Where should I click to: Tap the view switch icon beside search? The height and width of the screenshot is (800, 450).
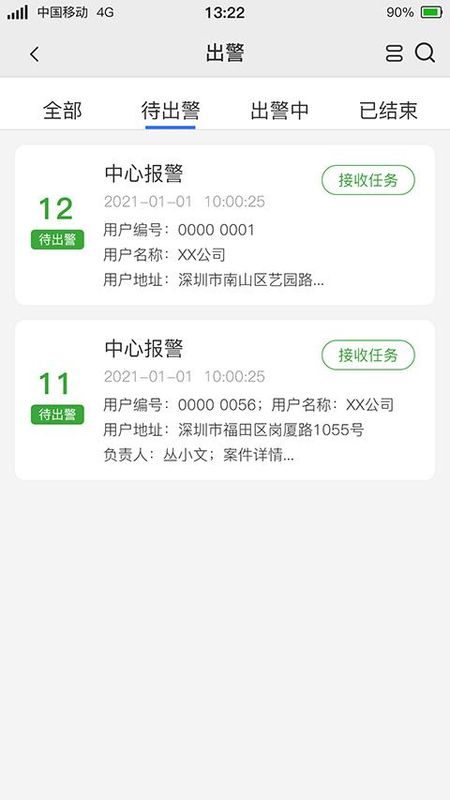tap(394, 53)
